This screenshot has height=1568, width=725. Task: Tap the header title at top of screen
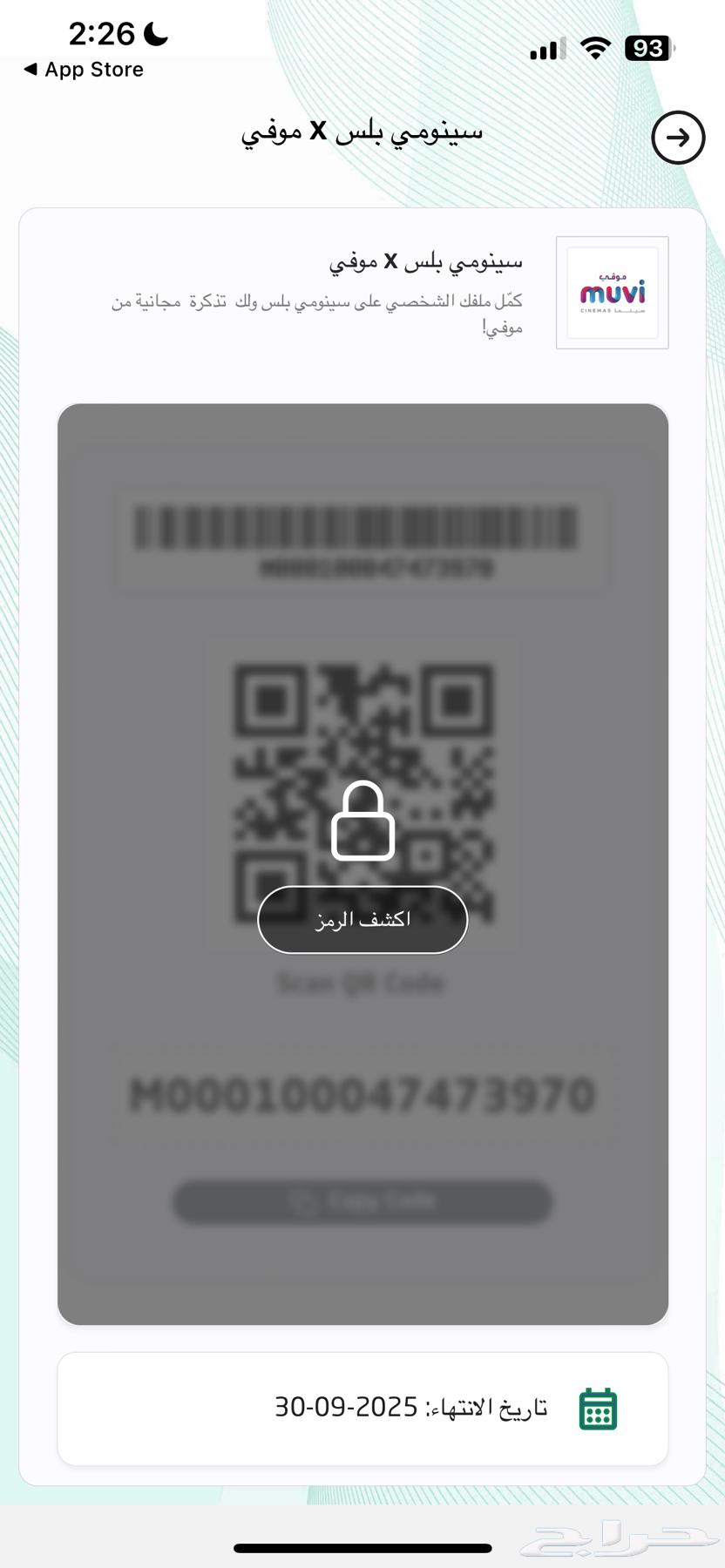click(362, 131)
